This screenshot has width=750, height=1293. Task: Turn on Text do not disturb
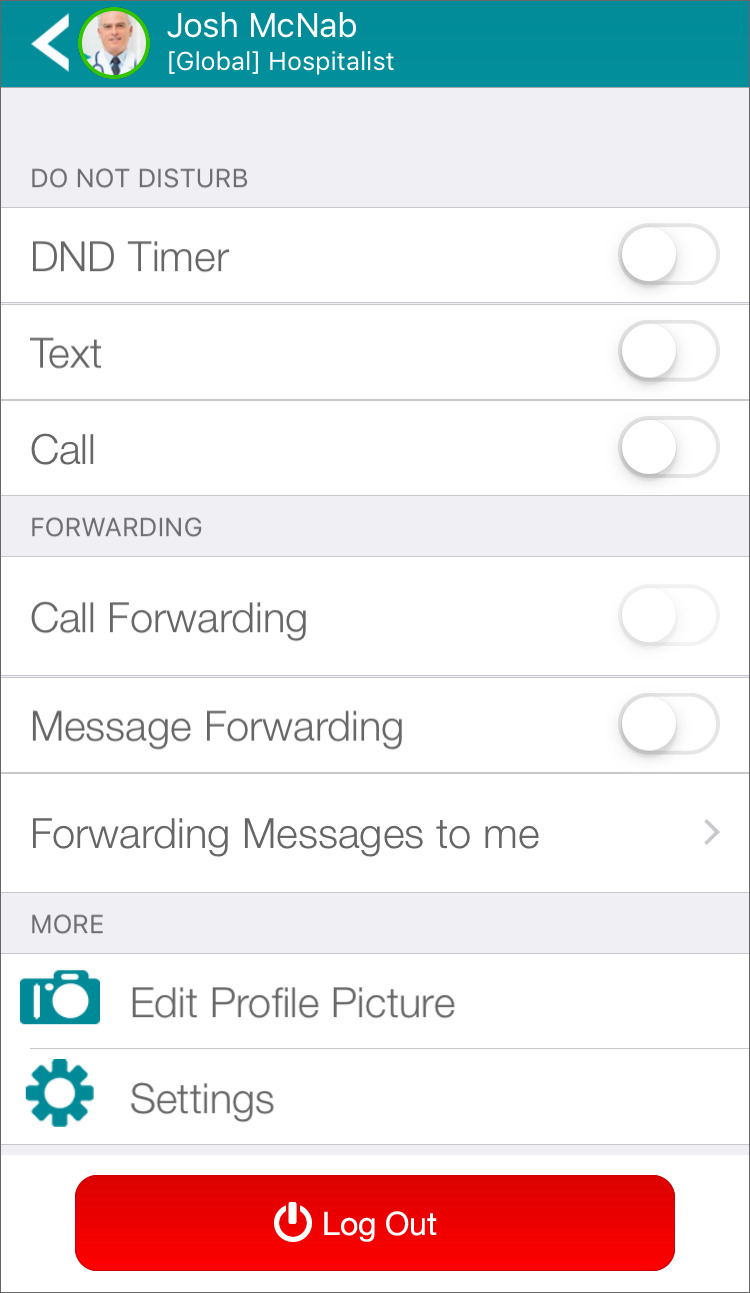click(668, 352)
